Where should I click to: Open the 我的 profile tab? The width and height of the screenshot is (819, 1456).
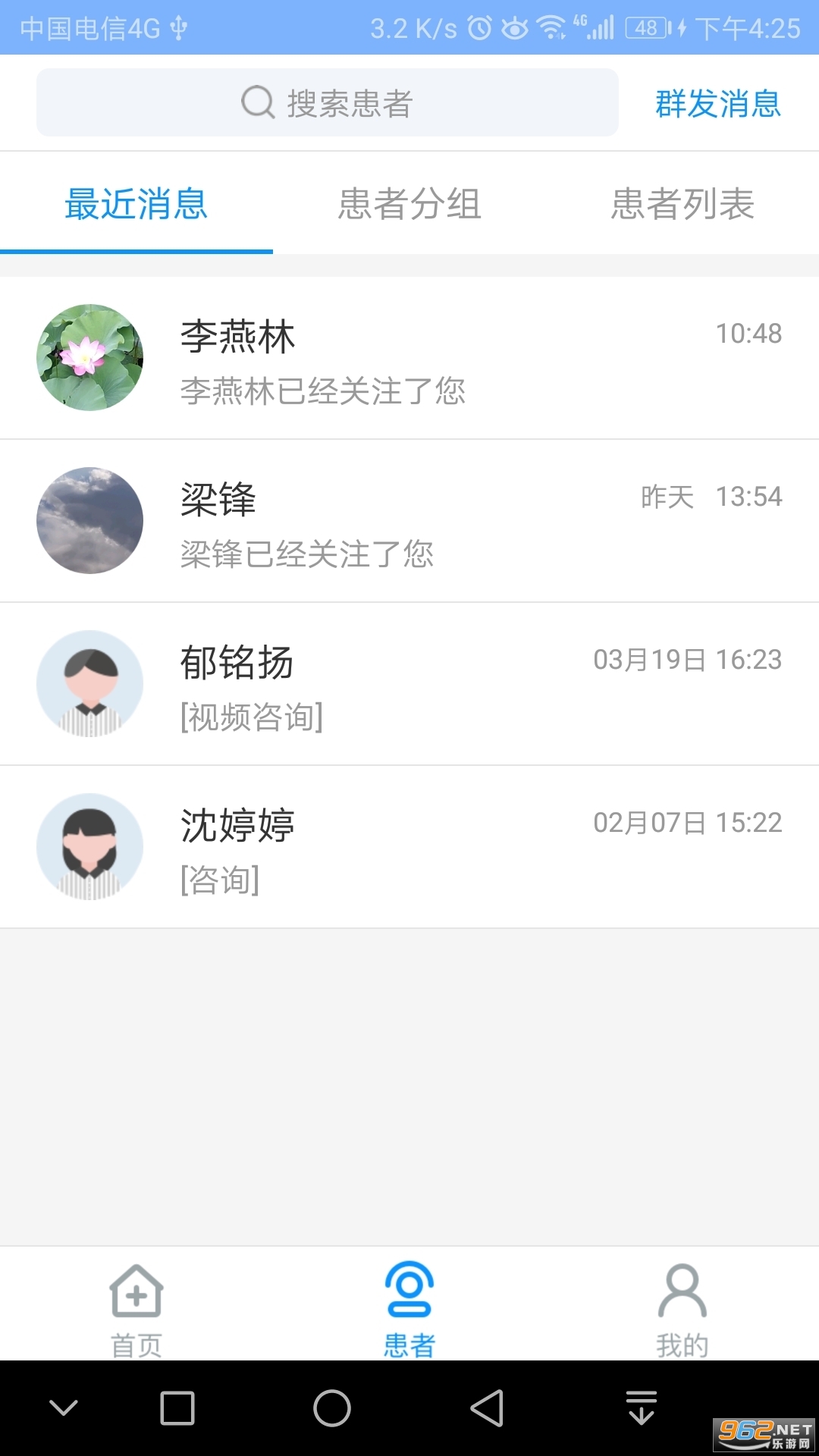click(x=682, y=1310)
